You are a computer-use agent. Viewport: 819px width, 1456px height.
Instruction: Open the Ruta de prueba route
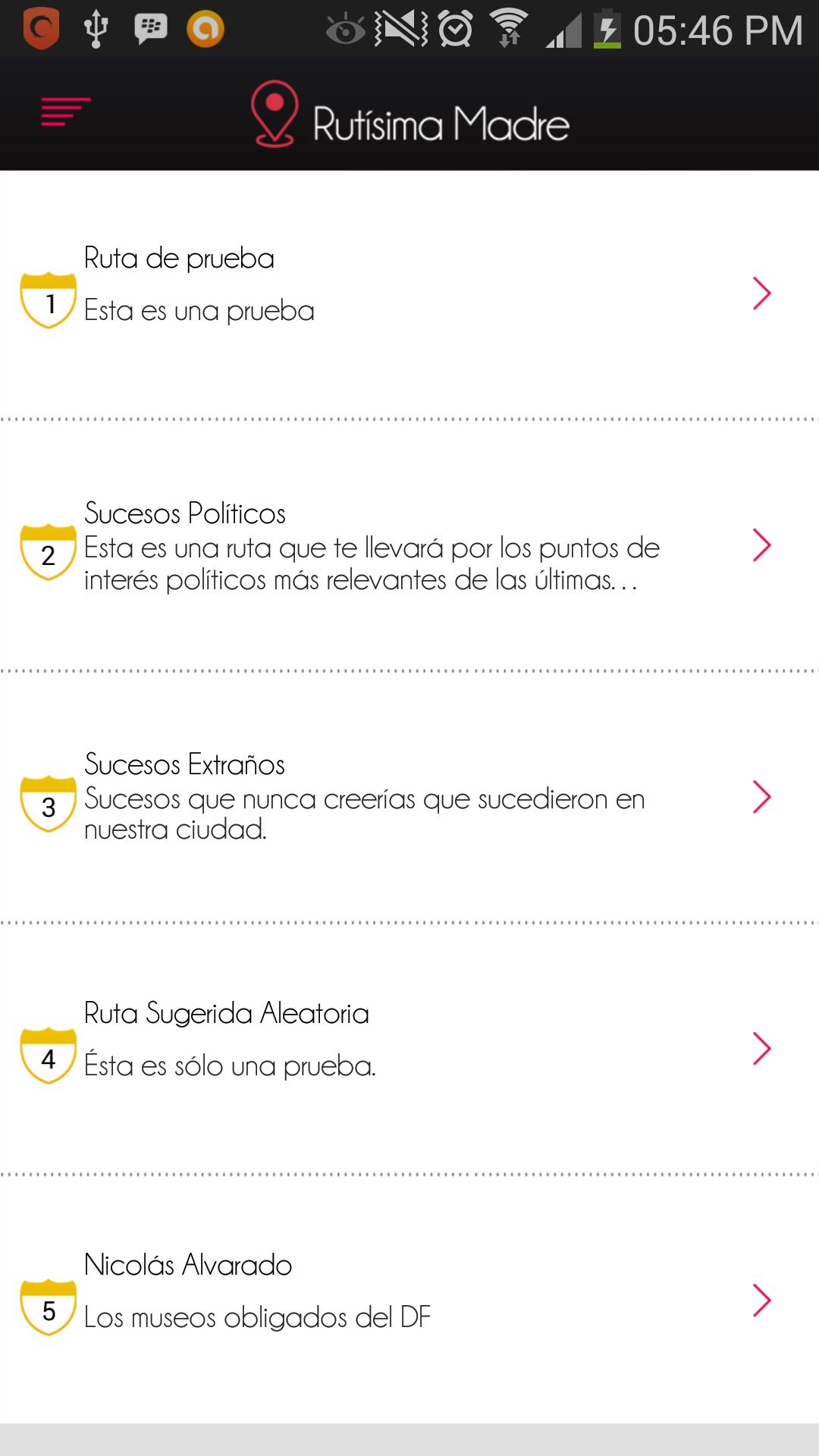(409, 293)
